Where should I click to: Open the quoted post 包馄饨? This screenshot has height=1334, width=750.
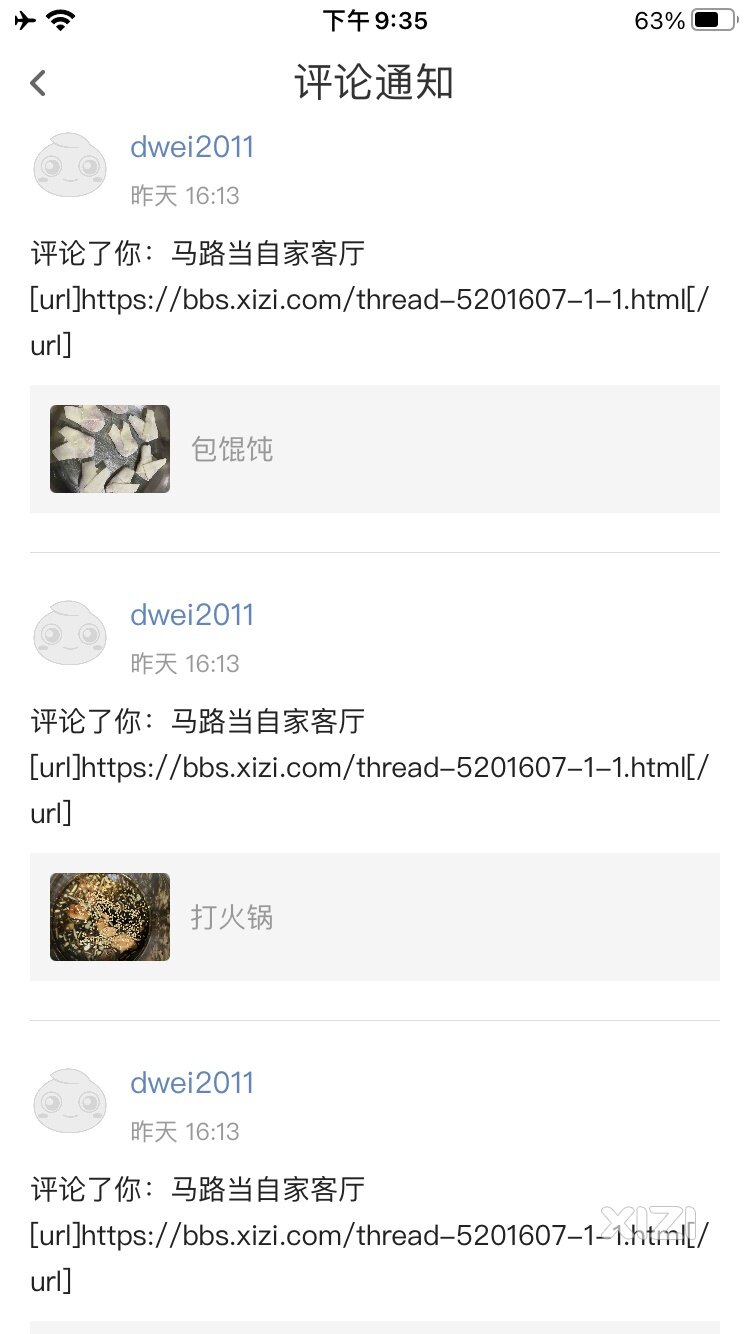pyautogui.click(x=374, y=449)
